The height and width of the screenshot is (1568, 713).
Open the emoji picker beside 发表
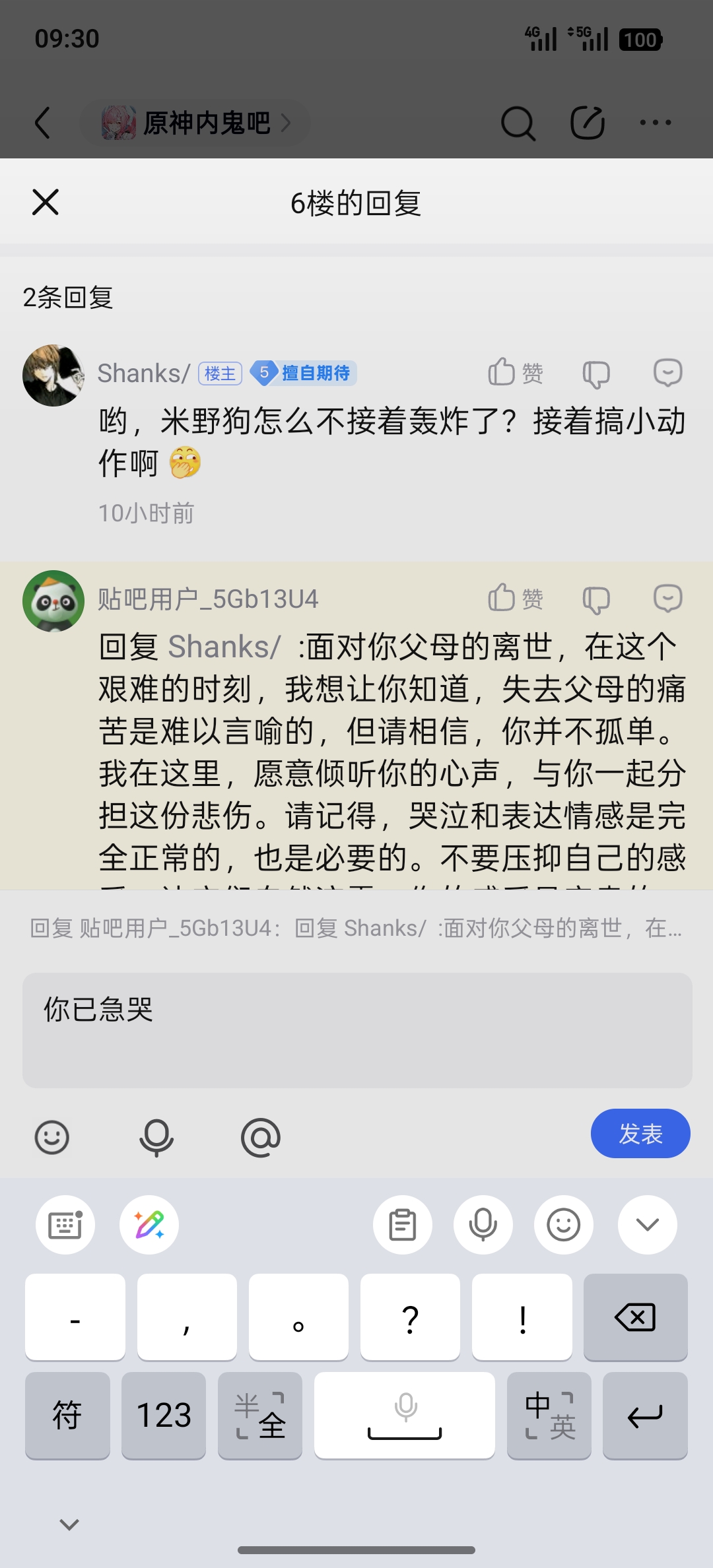pyautogui.click(x=51, y=1137)
